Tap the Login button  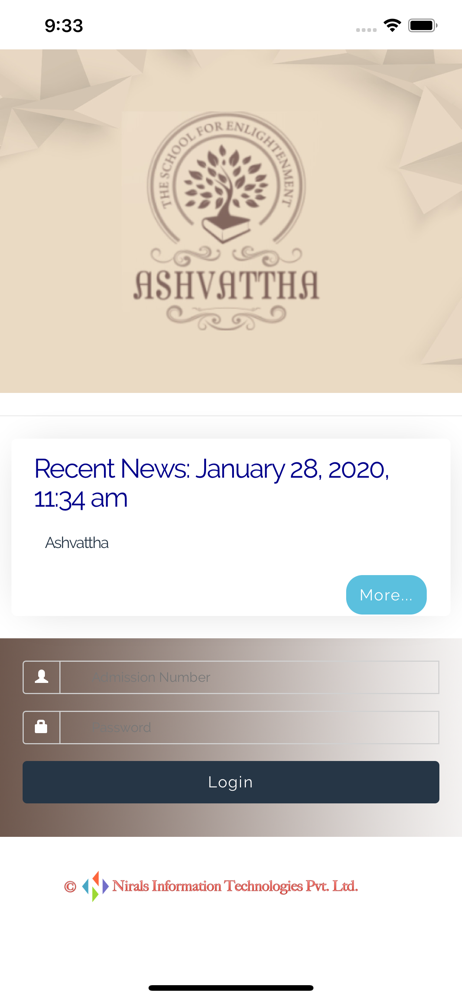(231, 782)
